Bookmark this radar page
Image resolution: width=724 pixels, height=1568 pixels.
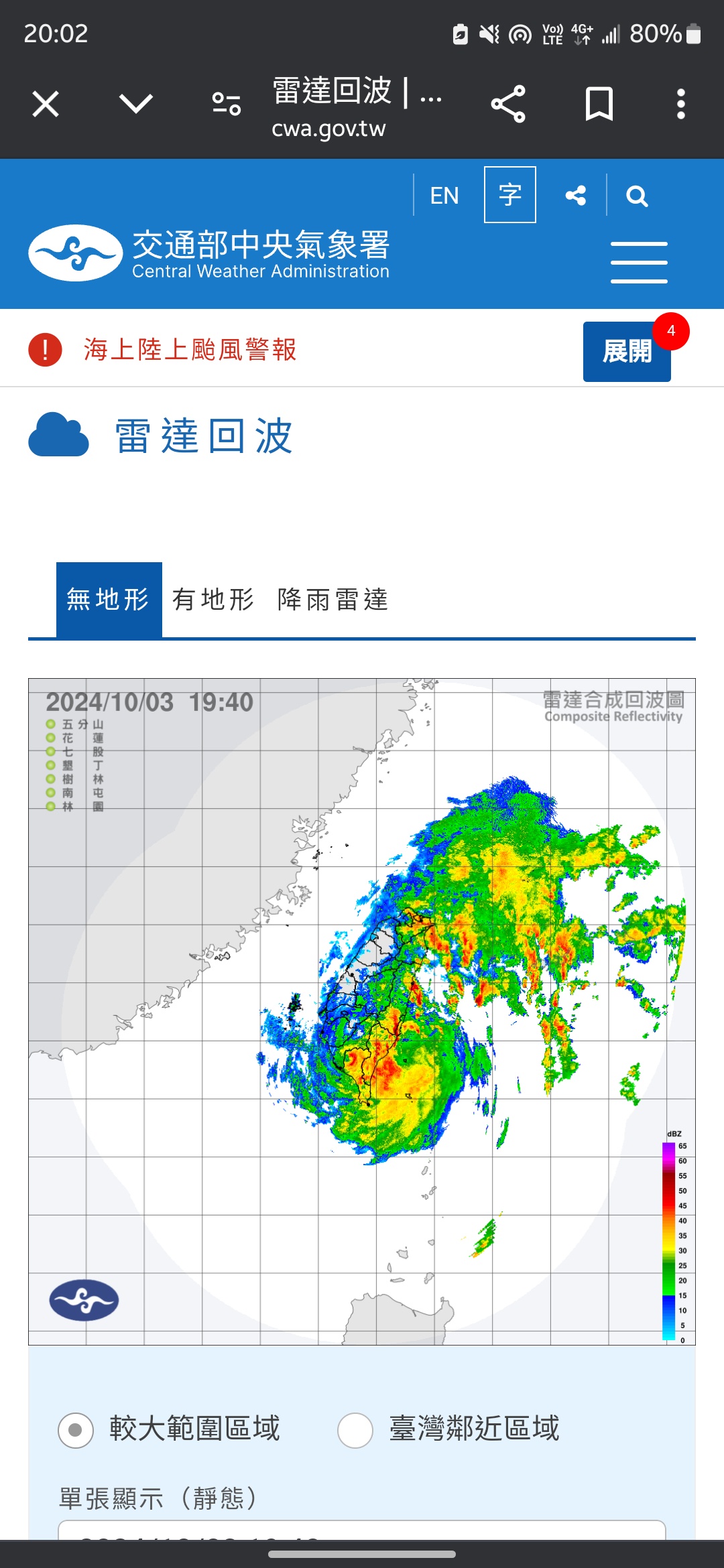(599, 105)
